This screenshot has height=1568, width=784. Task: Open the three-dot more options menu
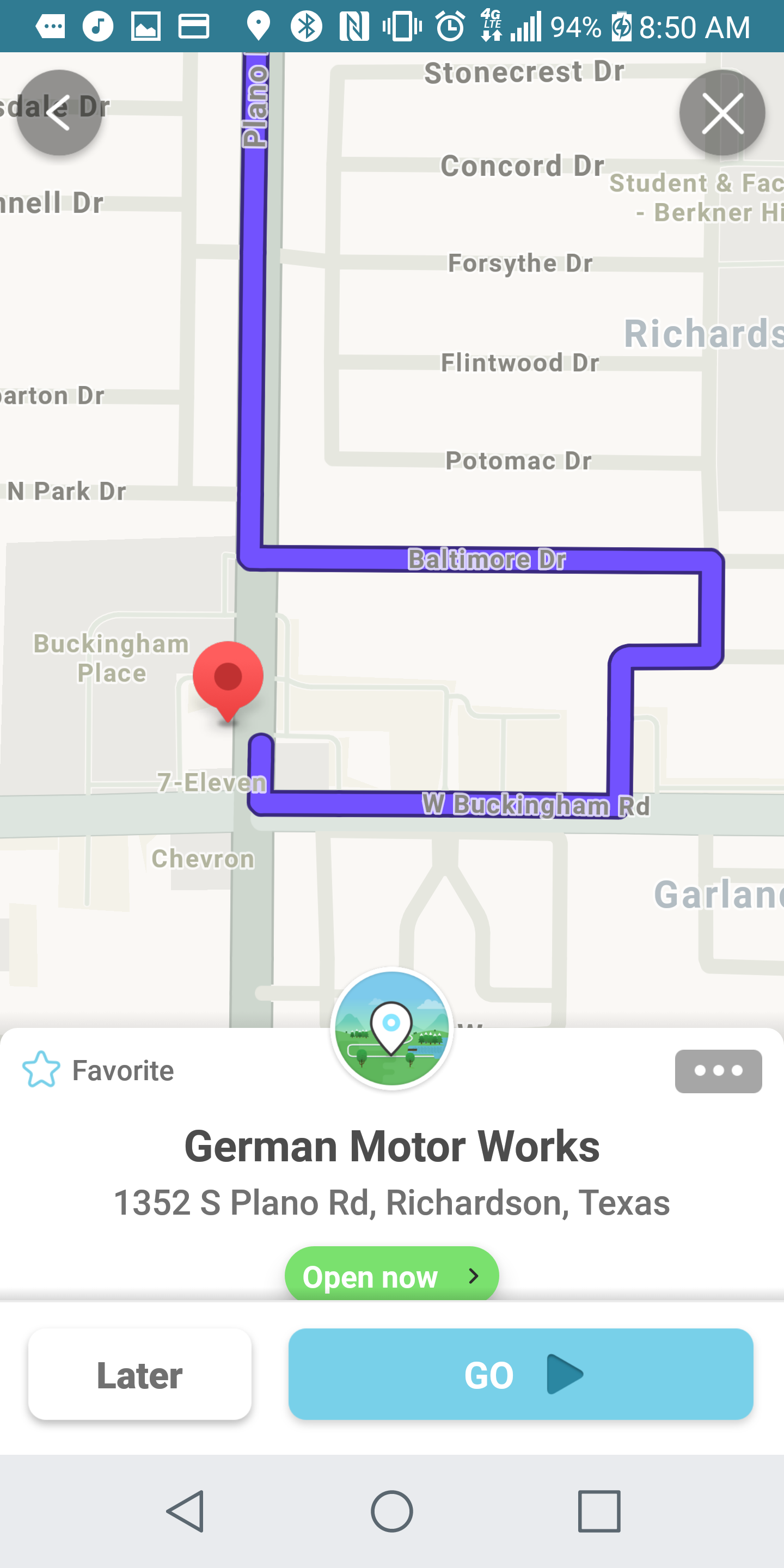pyautogui.click(x=718, y=1071)
